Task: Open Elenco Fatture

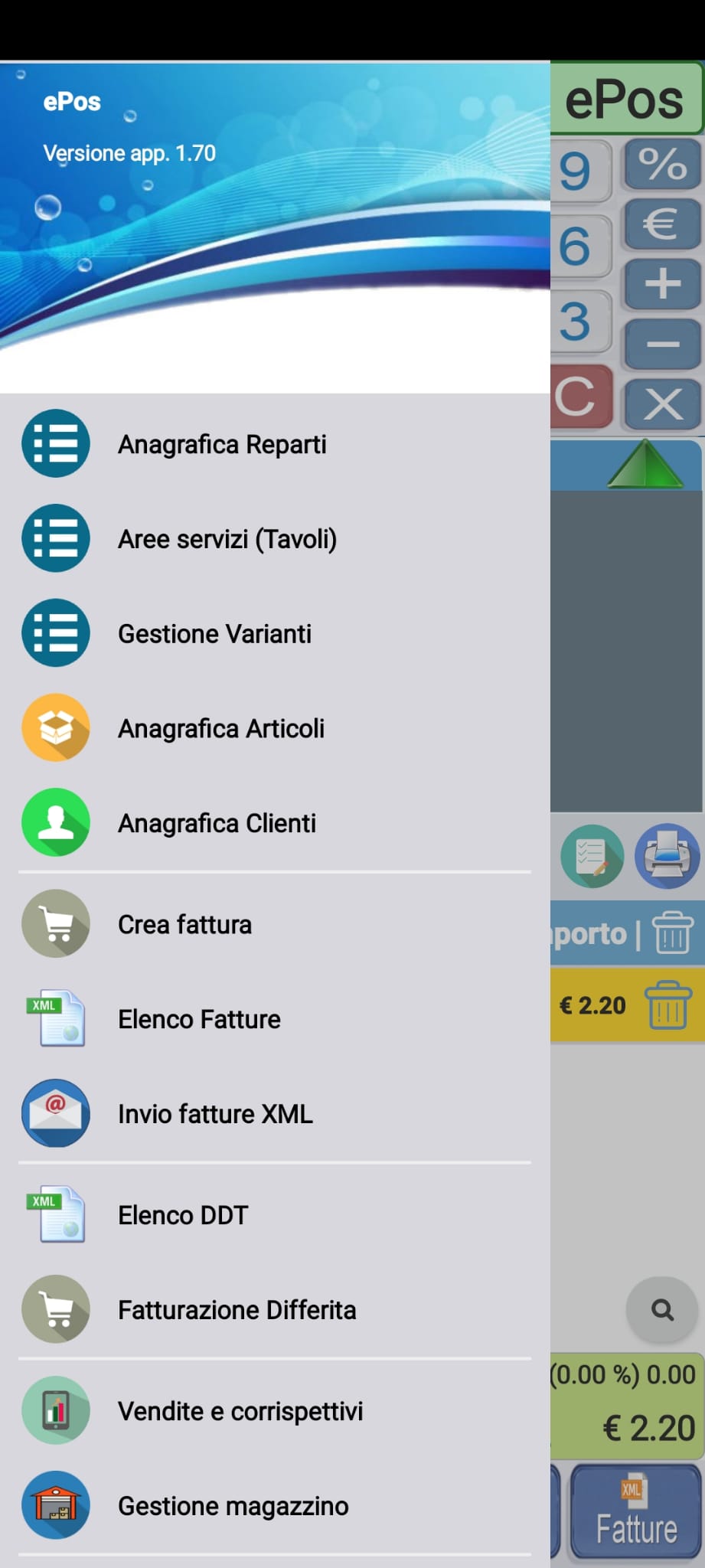Action: pyautogui.click(x=199, y=1020)
